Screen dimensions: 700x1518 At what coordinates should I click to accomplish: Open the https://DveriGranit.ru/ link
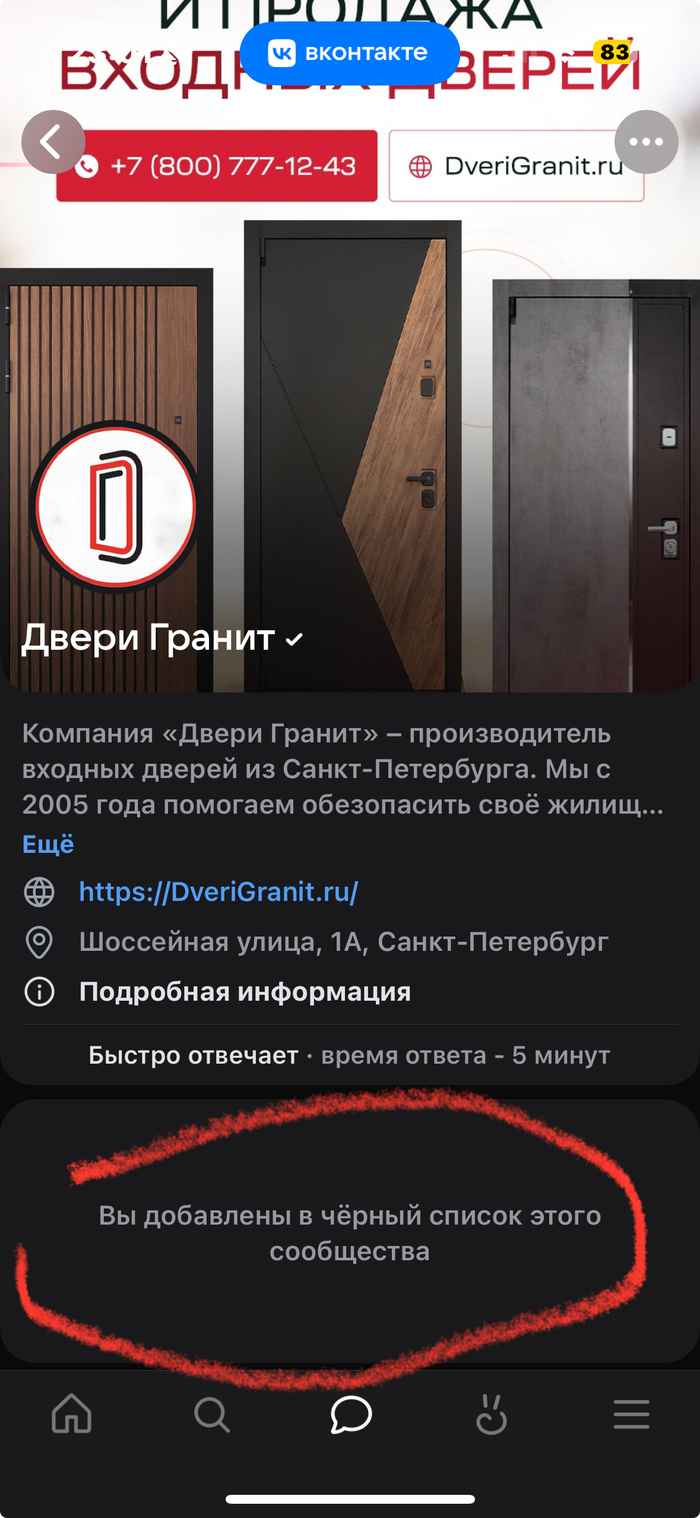pos(218,891)
